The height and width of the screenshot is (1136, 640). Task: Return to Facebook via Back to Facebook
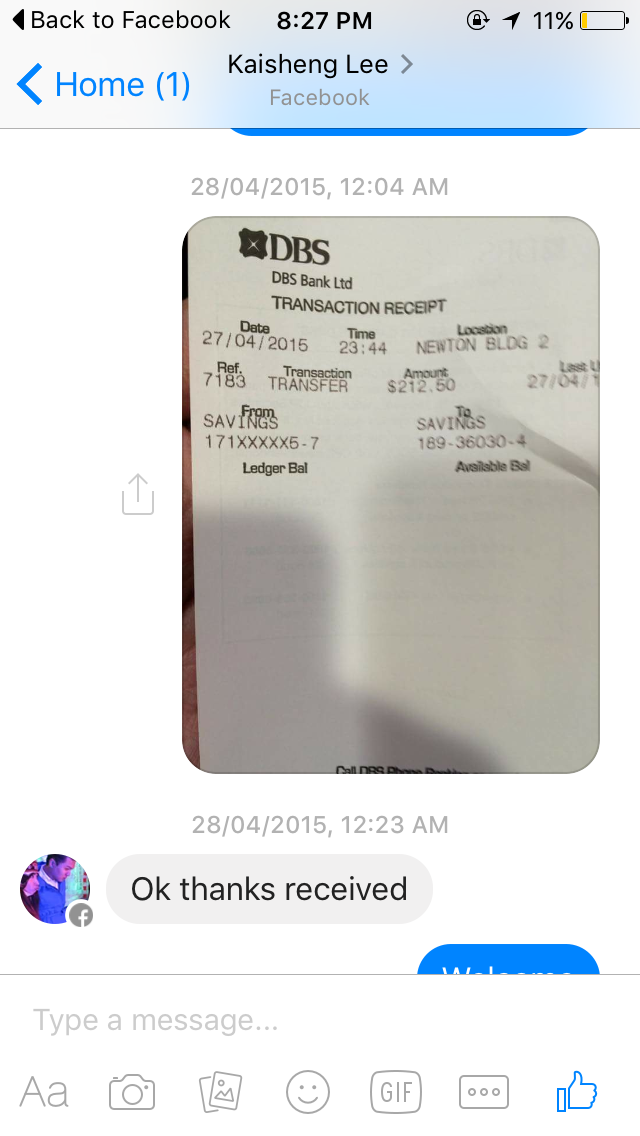tap(121, 20)
